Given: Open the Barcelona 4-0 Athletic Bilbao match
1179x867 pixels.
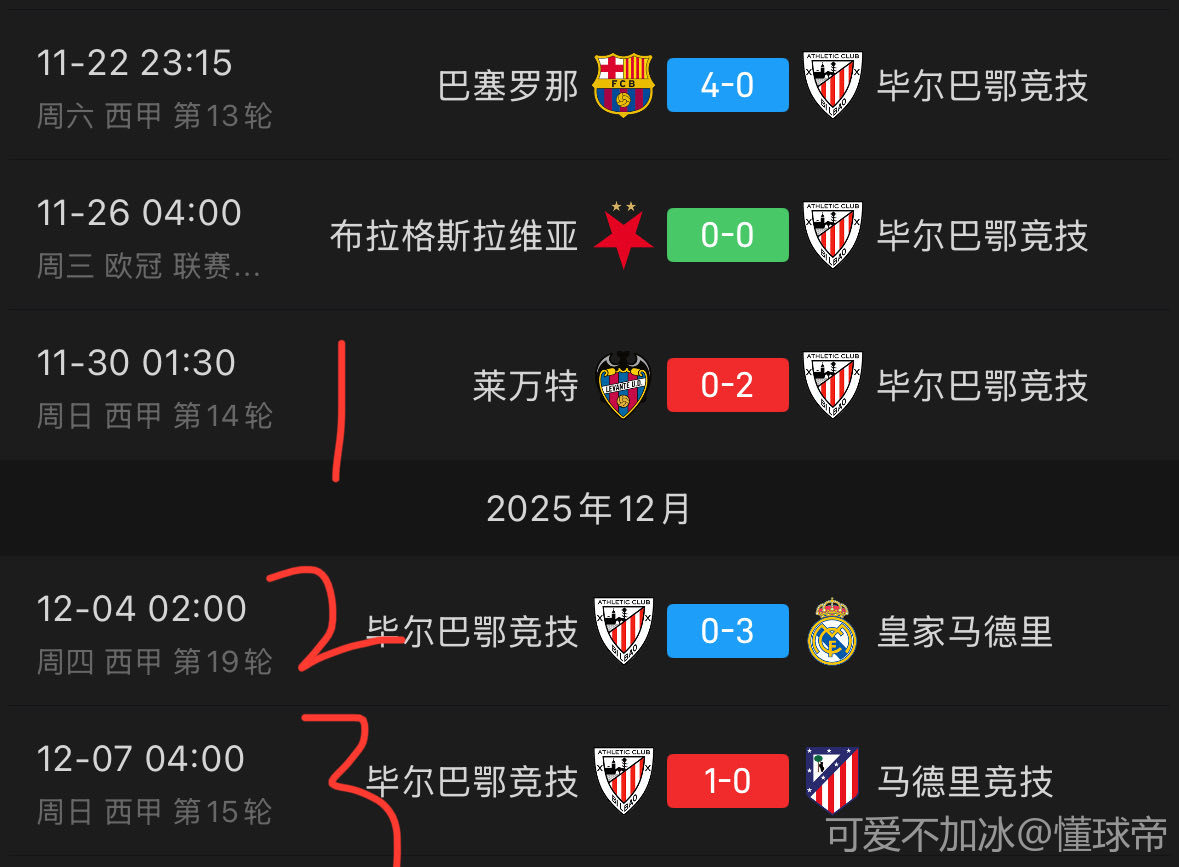Looking at the screenshot, I should pos(727,86).
